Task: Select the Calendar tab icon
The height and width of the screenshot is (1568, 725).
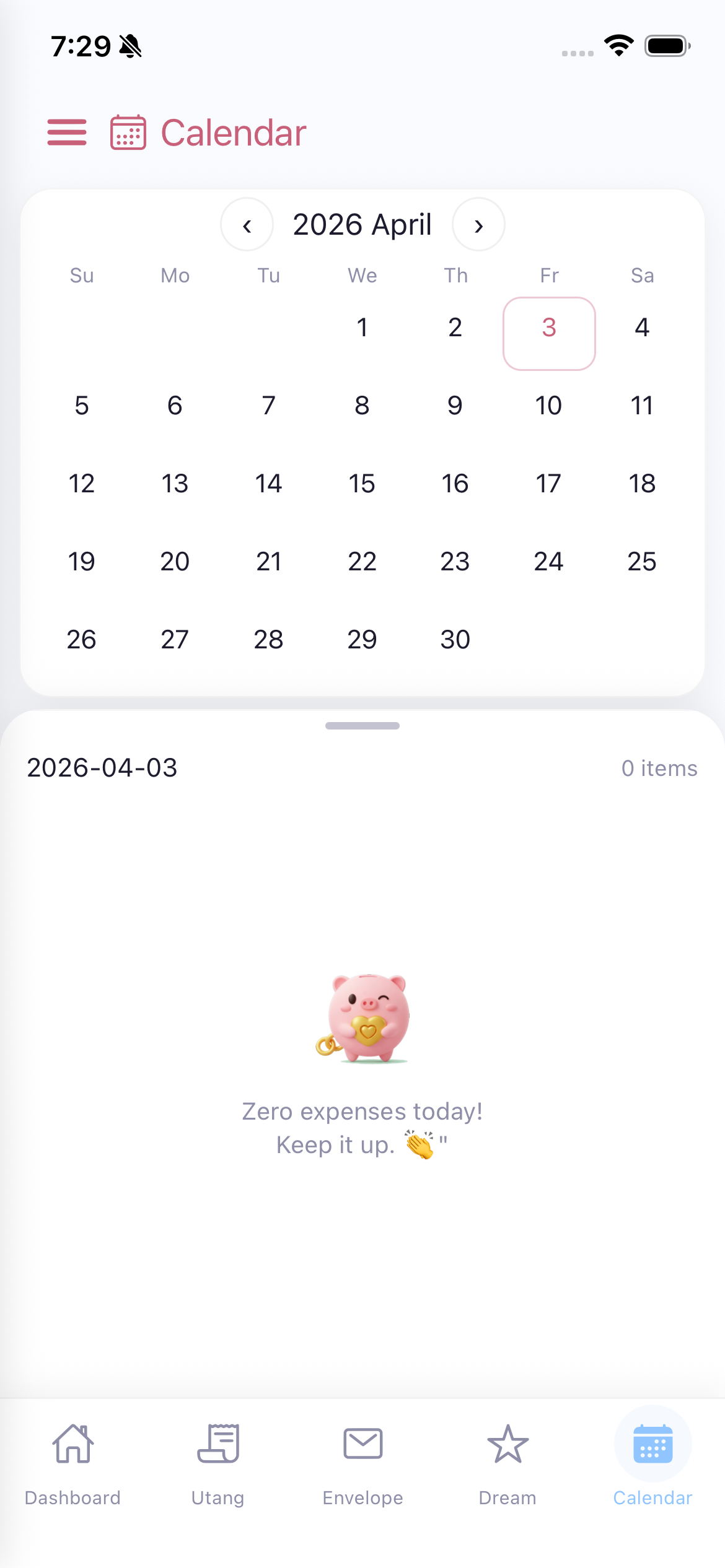Action: click(x=652, y=1444)
